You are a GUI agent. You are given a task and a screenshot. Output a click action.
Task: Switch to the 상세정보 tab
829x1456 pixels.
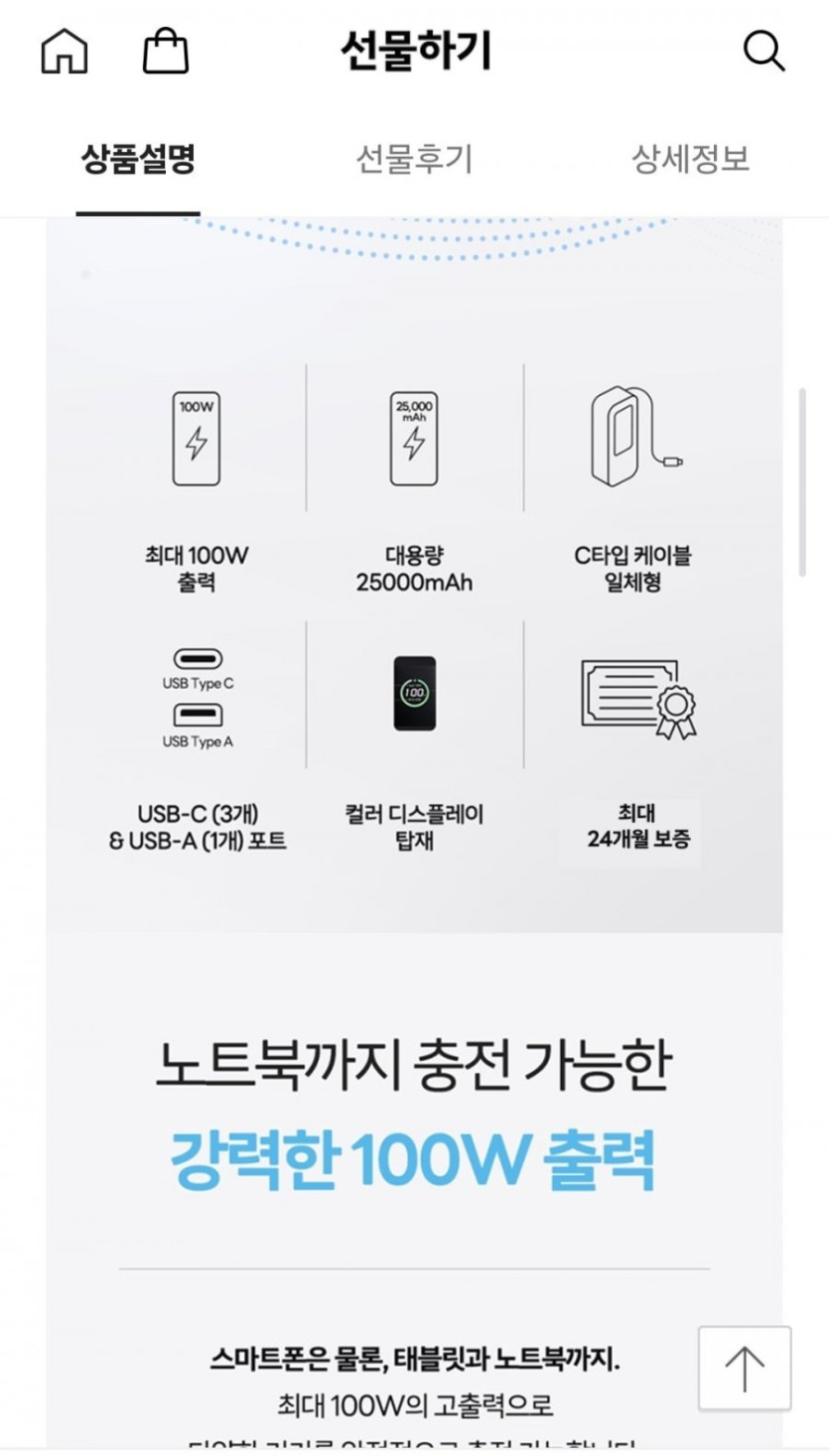coord(690,159)
